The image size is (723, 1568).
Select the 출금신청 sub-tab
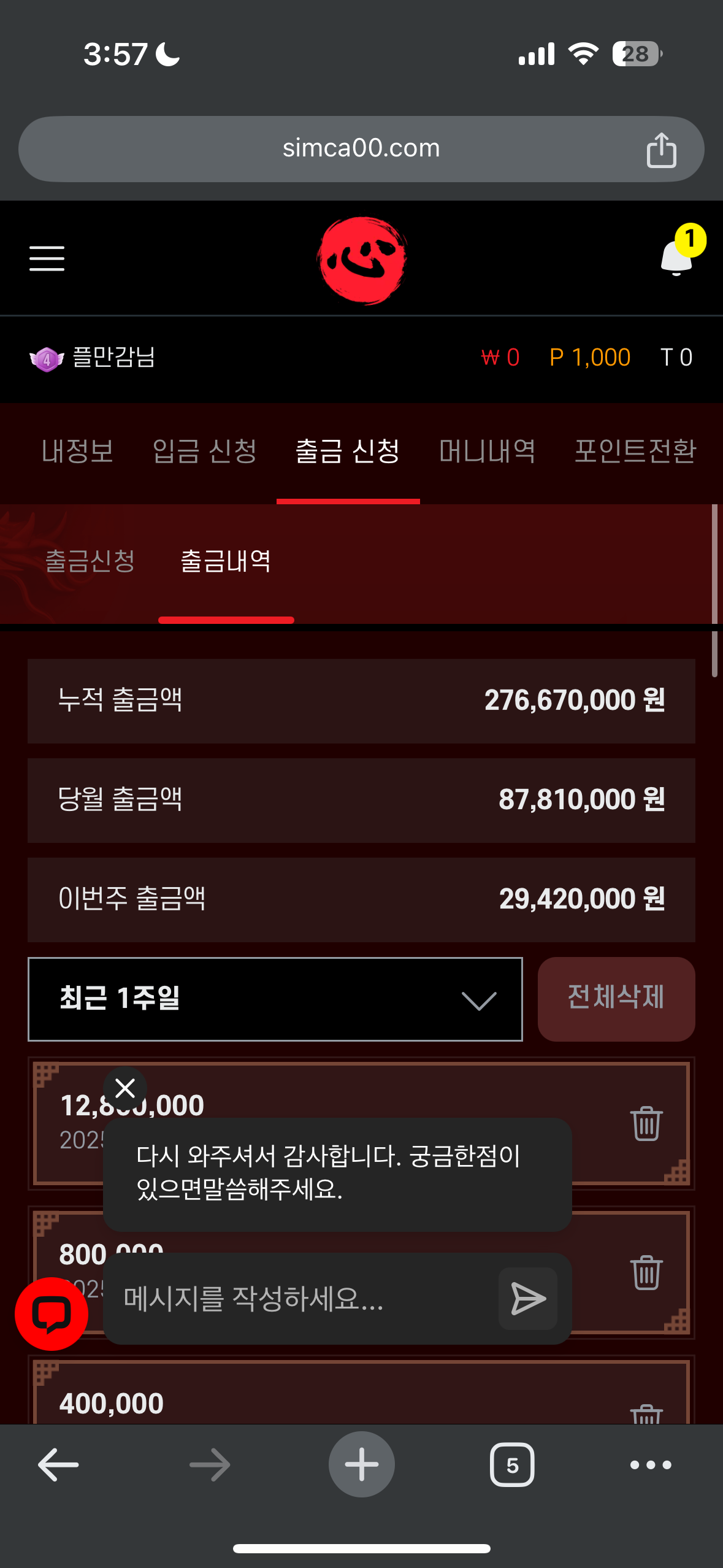click(x=90, y=561)
